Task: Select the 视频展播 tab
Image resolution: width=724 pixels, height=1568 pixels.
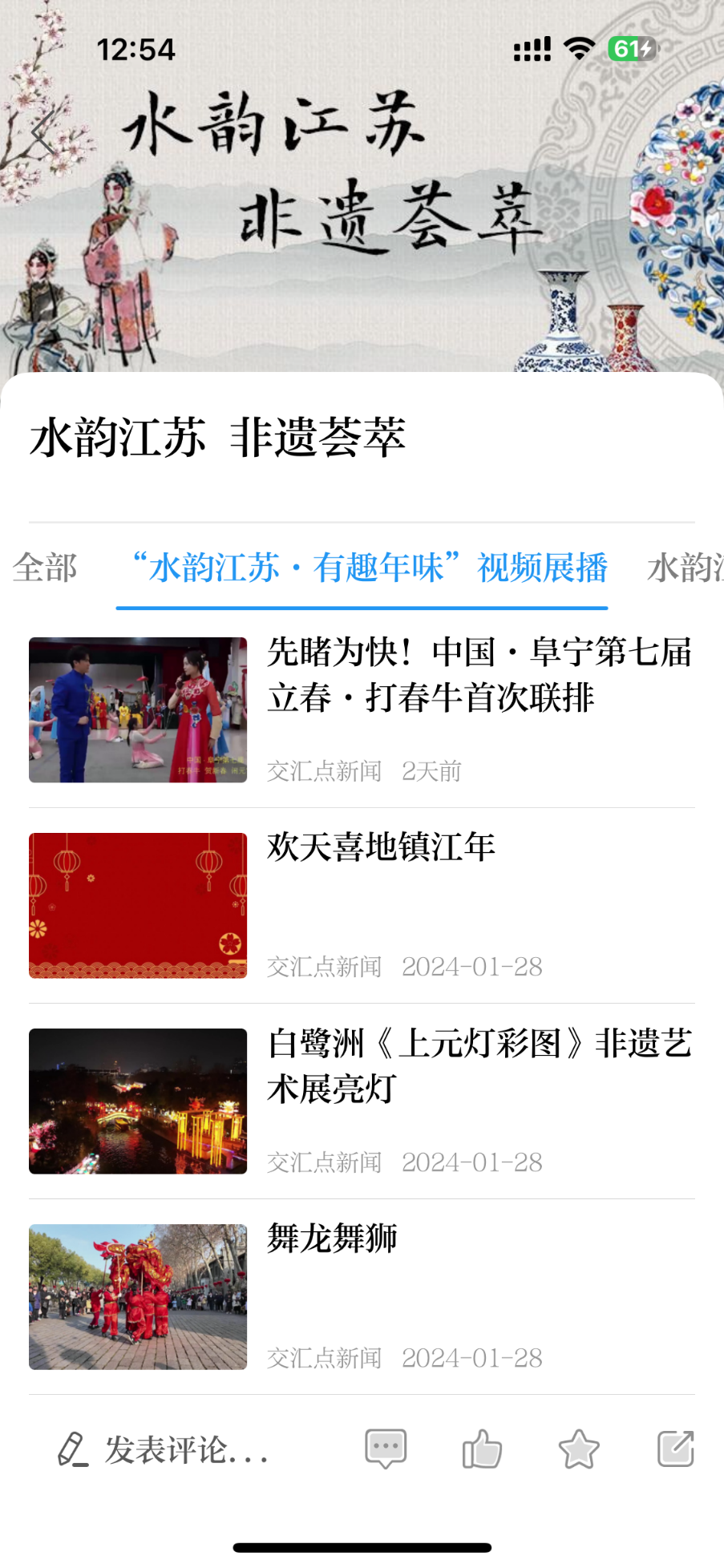Action: point(370,568)
